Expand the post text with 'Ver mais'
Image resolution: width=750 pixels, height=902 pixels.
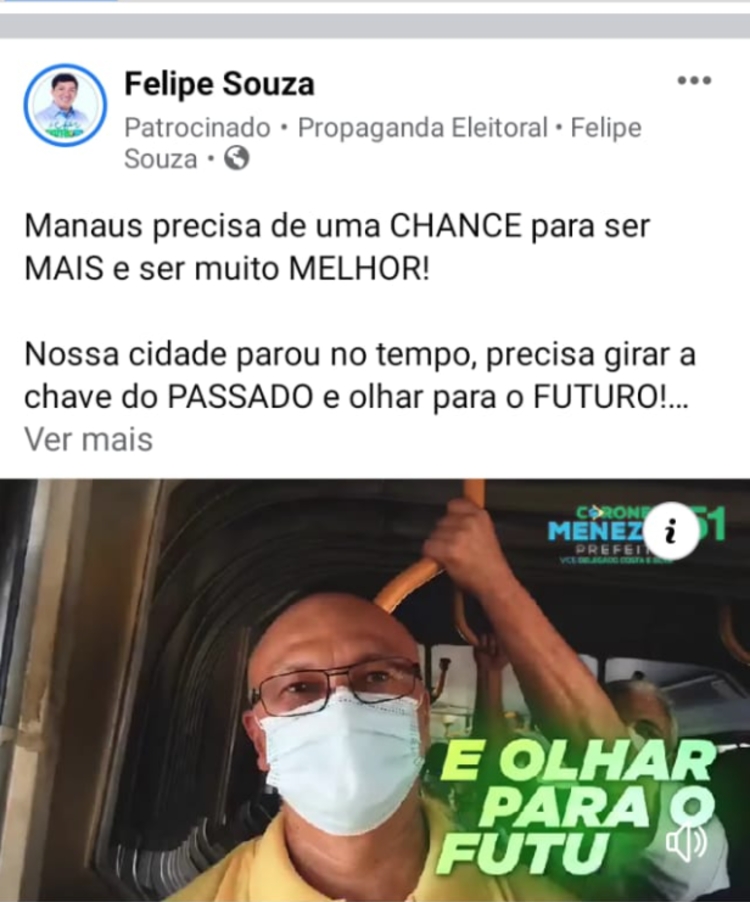click(85, 438)
